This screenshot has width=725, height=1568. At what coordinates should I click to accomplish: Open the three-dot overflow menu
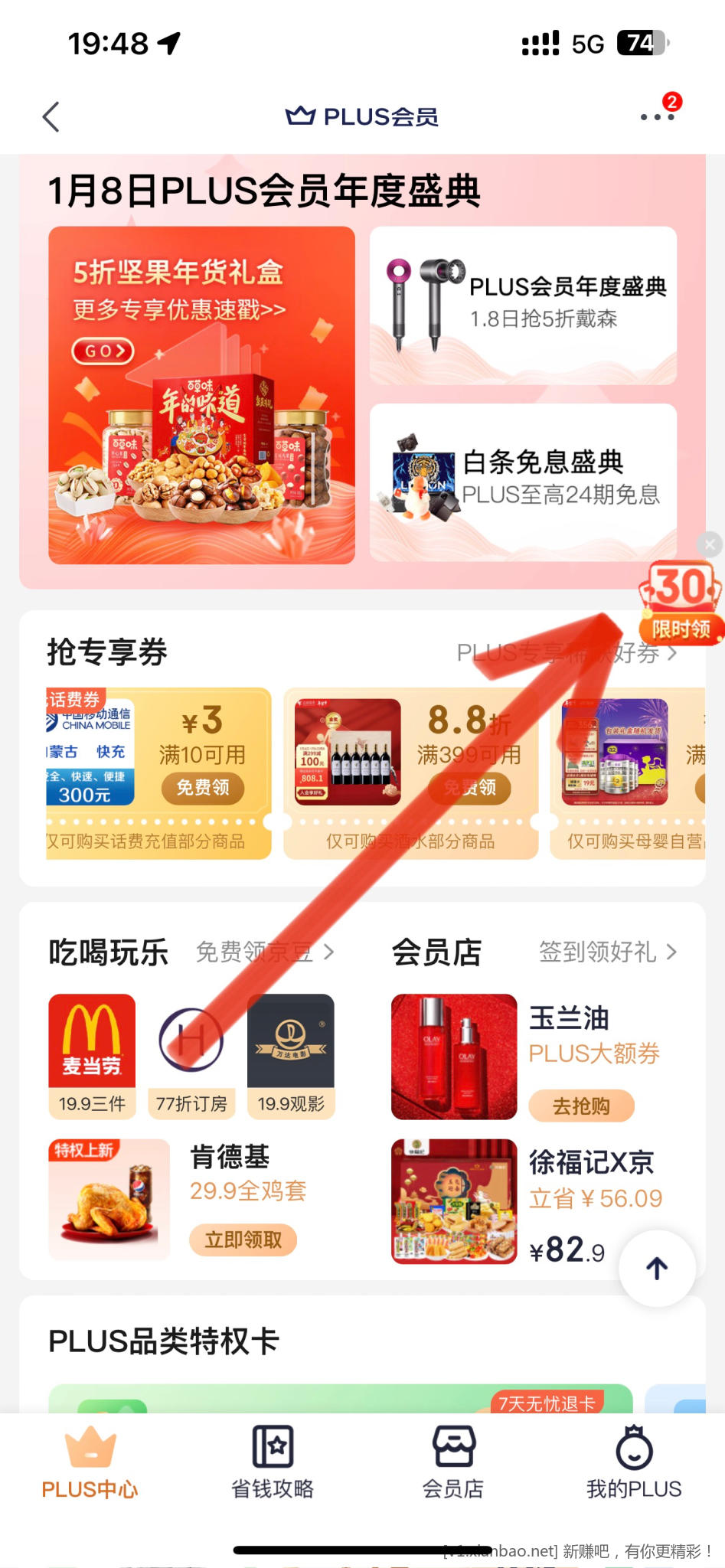(x=656, y=117)
